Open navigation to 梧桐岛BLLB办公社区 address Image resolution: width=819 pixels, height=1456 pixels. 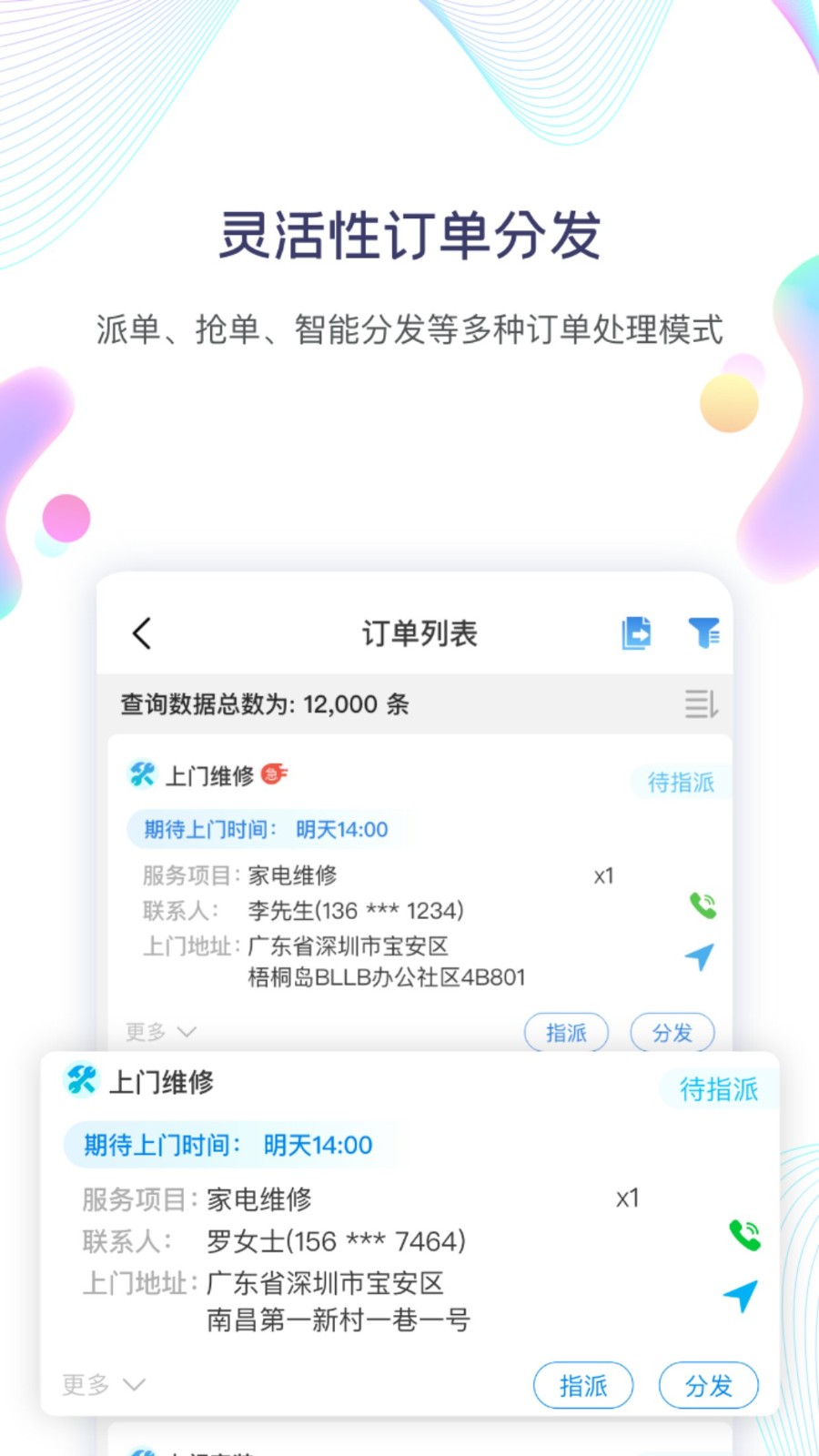click(x=698, y=958)
